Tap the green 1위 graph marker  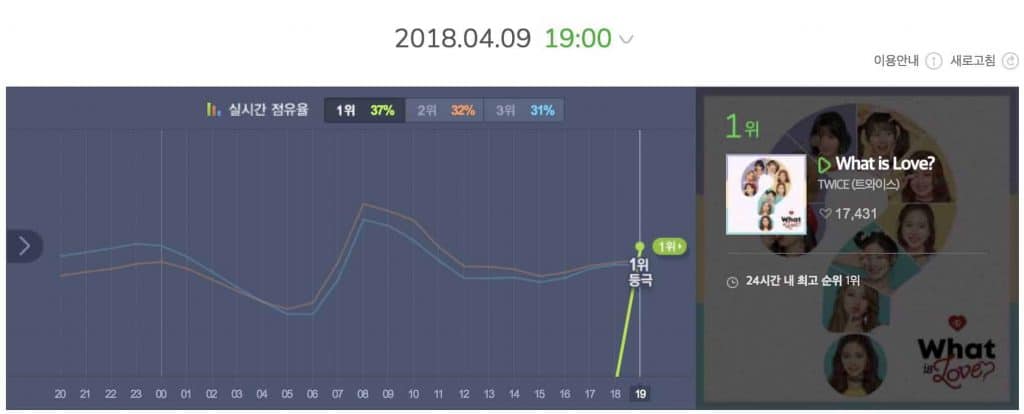(668, 246)
